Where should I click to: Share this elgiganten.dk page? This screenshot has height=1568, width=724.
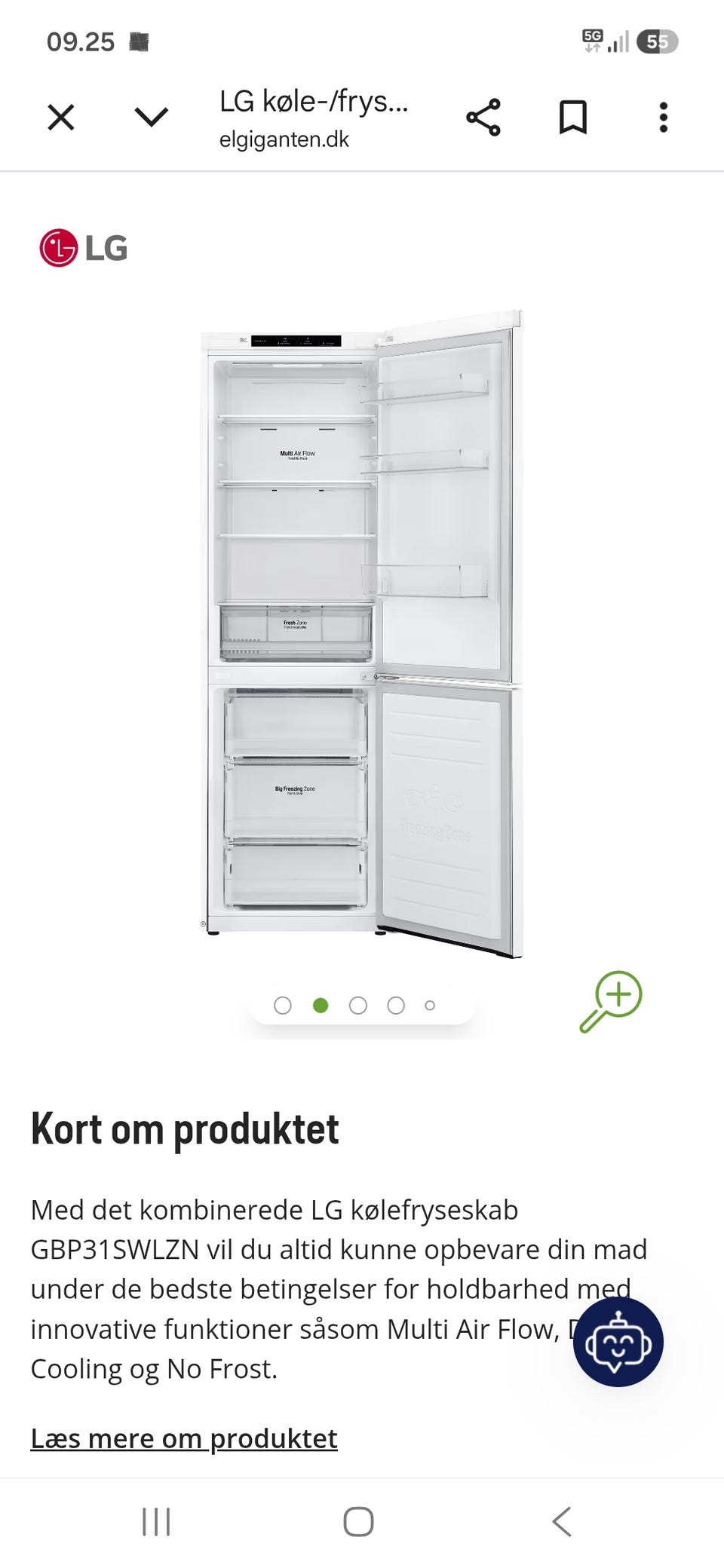pyautogui.click(x=483, y=118)
